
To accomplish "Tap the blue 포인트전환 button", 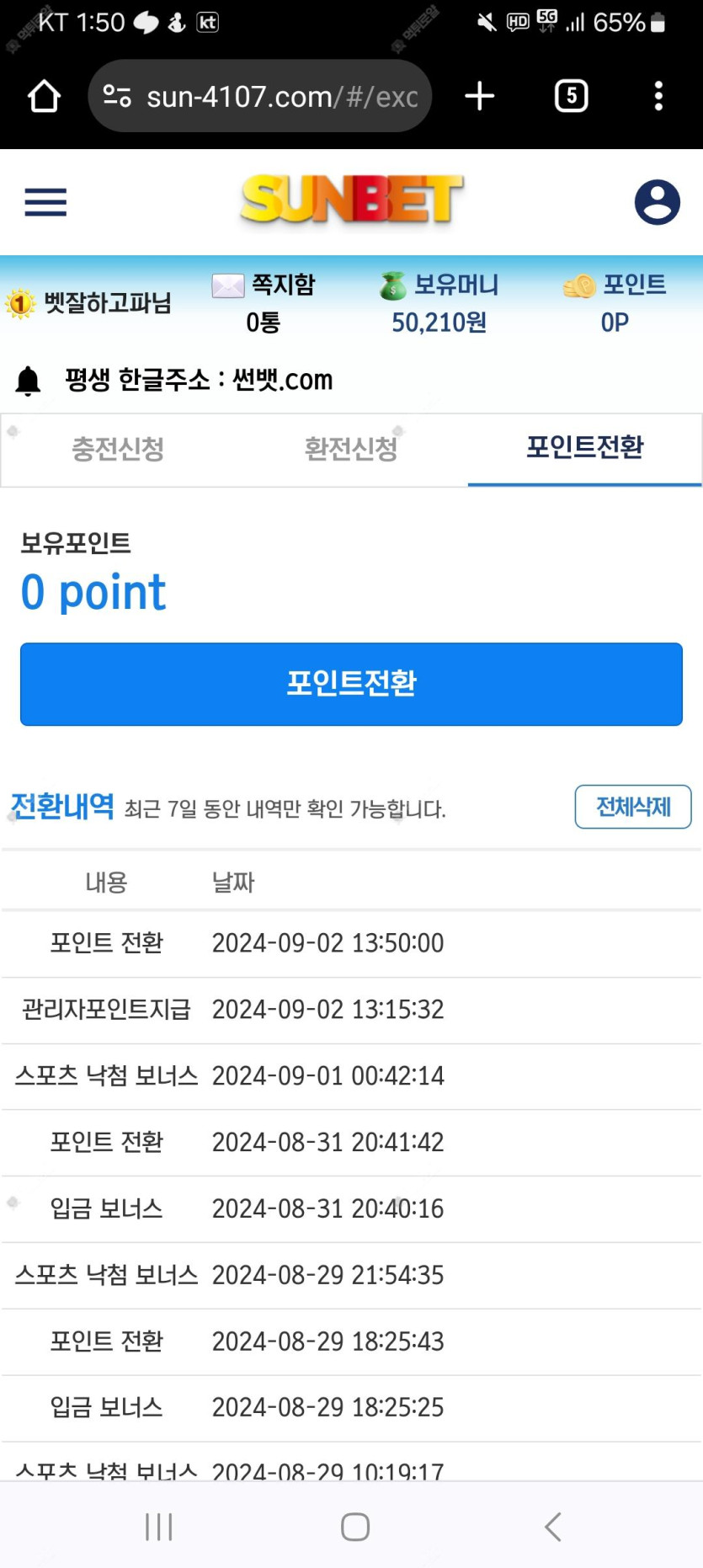I will (351, 684).
